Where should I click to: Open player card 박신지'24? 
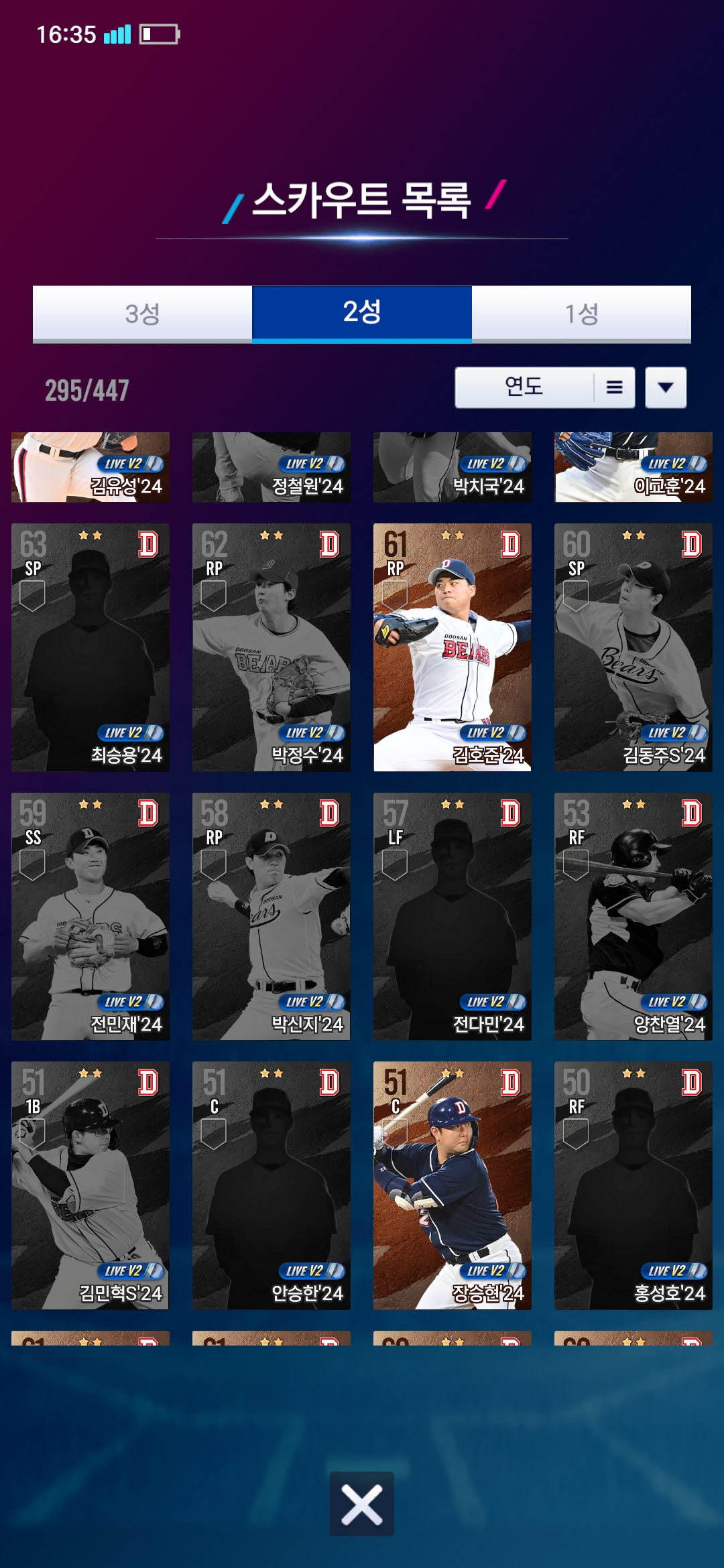click(x=271, y=917)
